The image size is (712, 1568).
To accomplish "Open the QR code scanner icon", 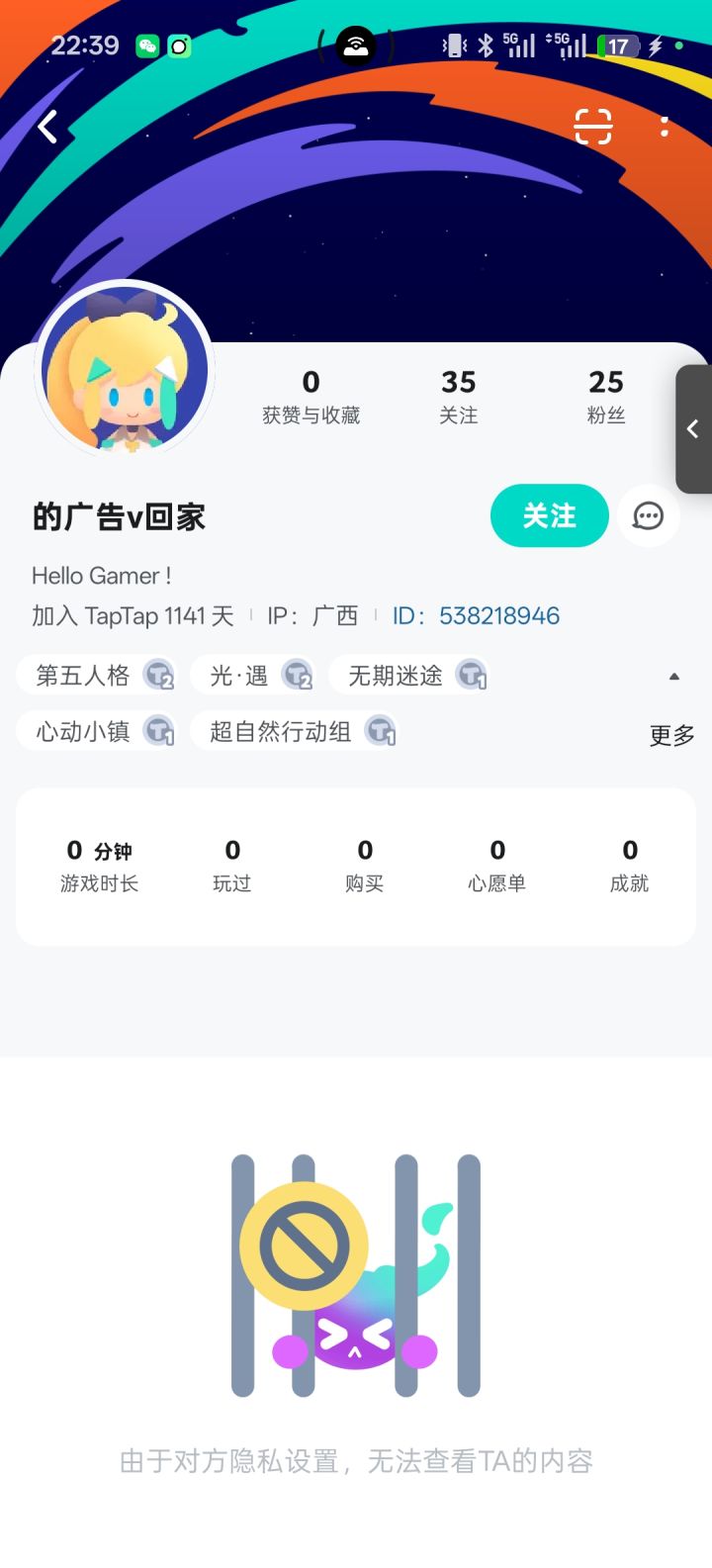I will [x=592, y=127].
